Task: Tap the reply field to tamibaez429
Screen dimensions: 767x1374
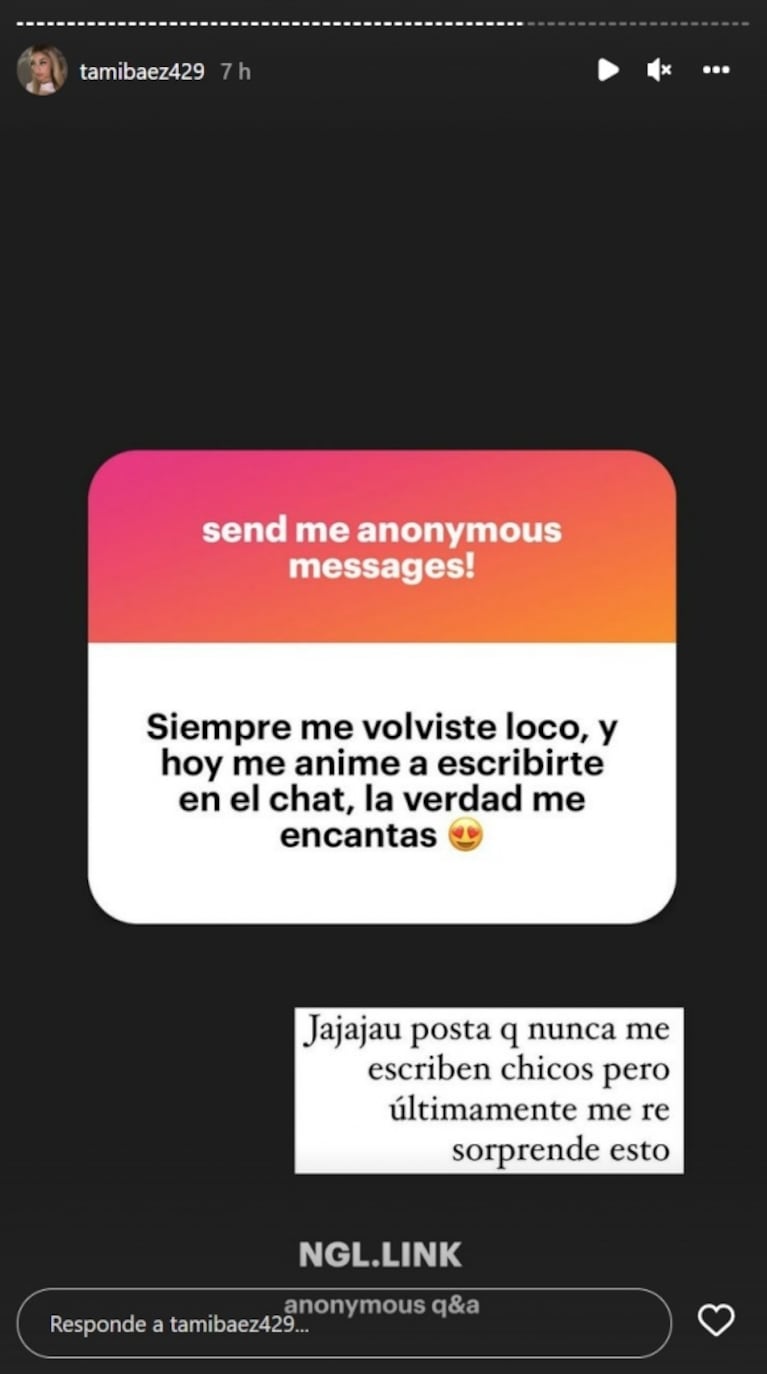Action: [x=343, y=1323]
